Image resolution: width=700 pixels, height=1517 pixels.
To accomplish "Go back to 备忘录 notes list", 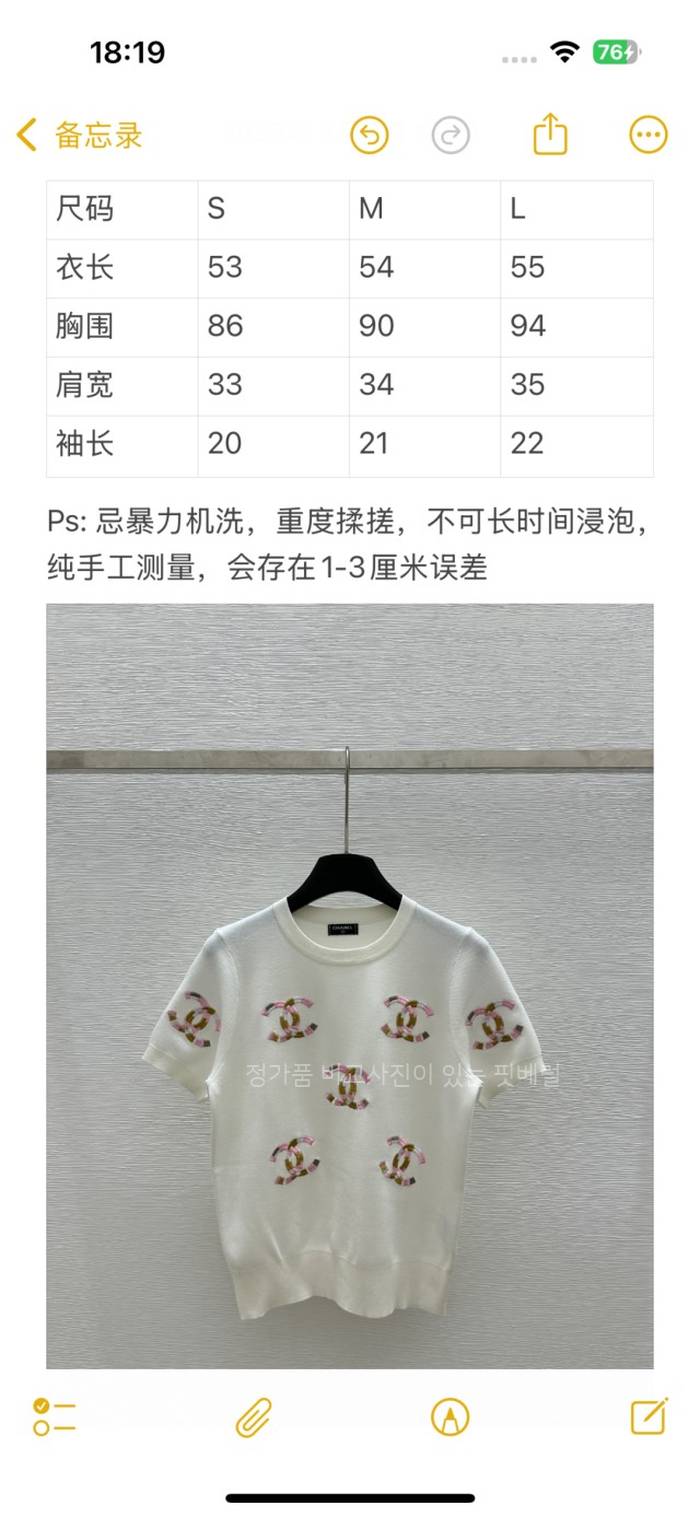I will [x=80, y=135].
